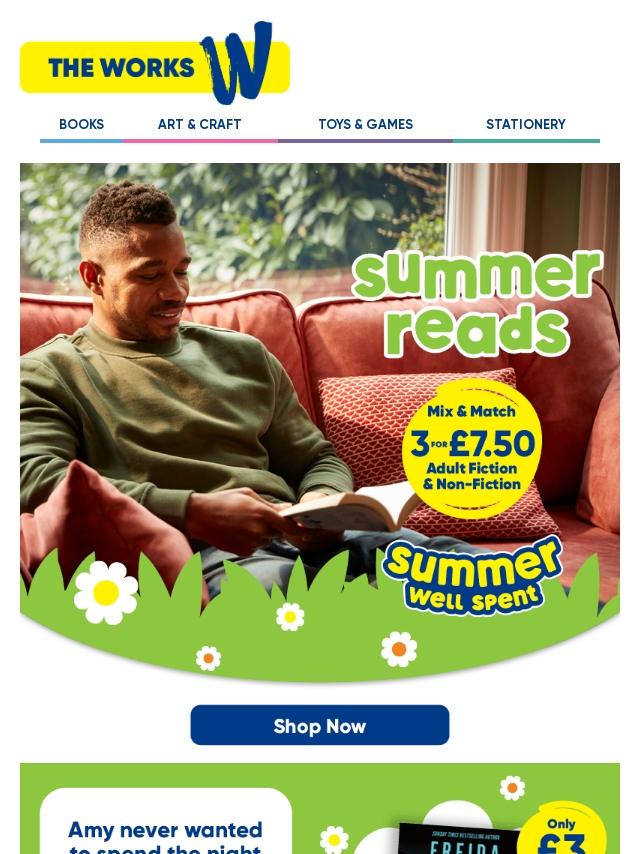Open the Stationery section
The width and height of the screenshot is (640, 854).
click(525, 125)
